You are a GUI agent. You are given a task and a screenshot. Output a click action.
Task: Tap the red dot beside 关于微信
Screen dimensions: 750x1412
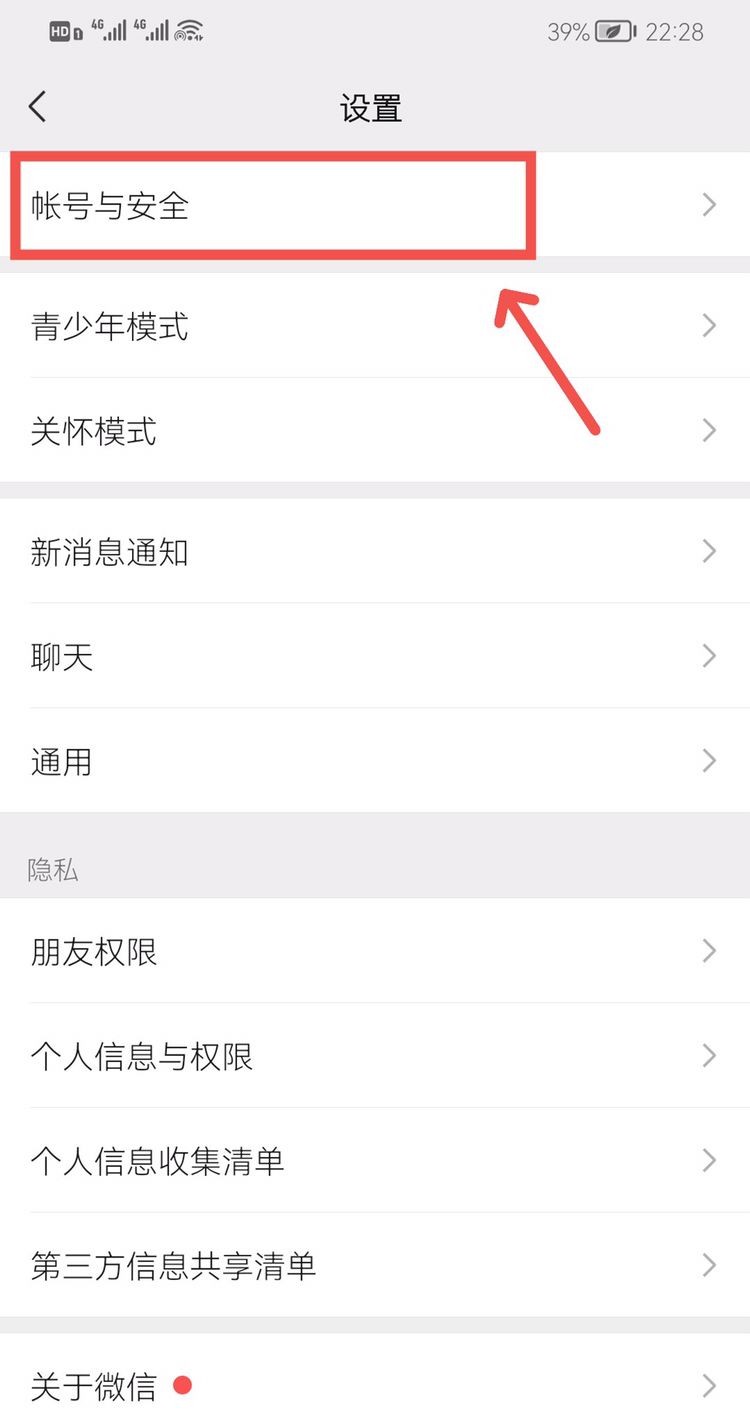(x=182, y=1384)
